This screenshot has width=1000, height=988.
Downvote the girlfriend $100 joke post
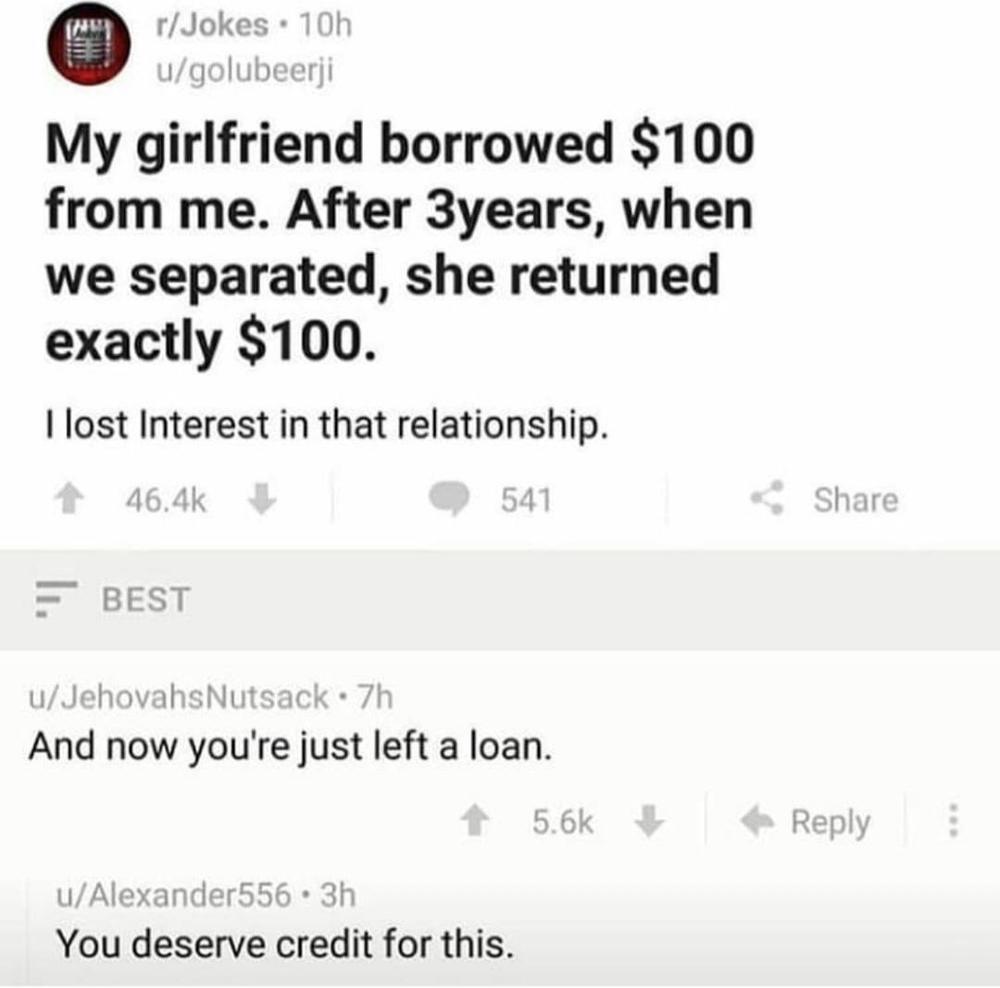(264, 499)
